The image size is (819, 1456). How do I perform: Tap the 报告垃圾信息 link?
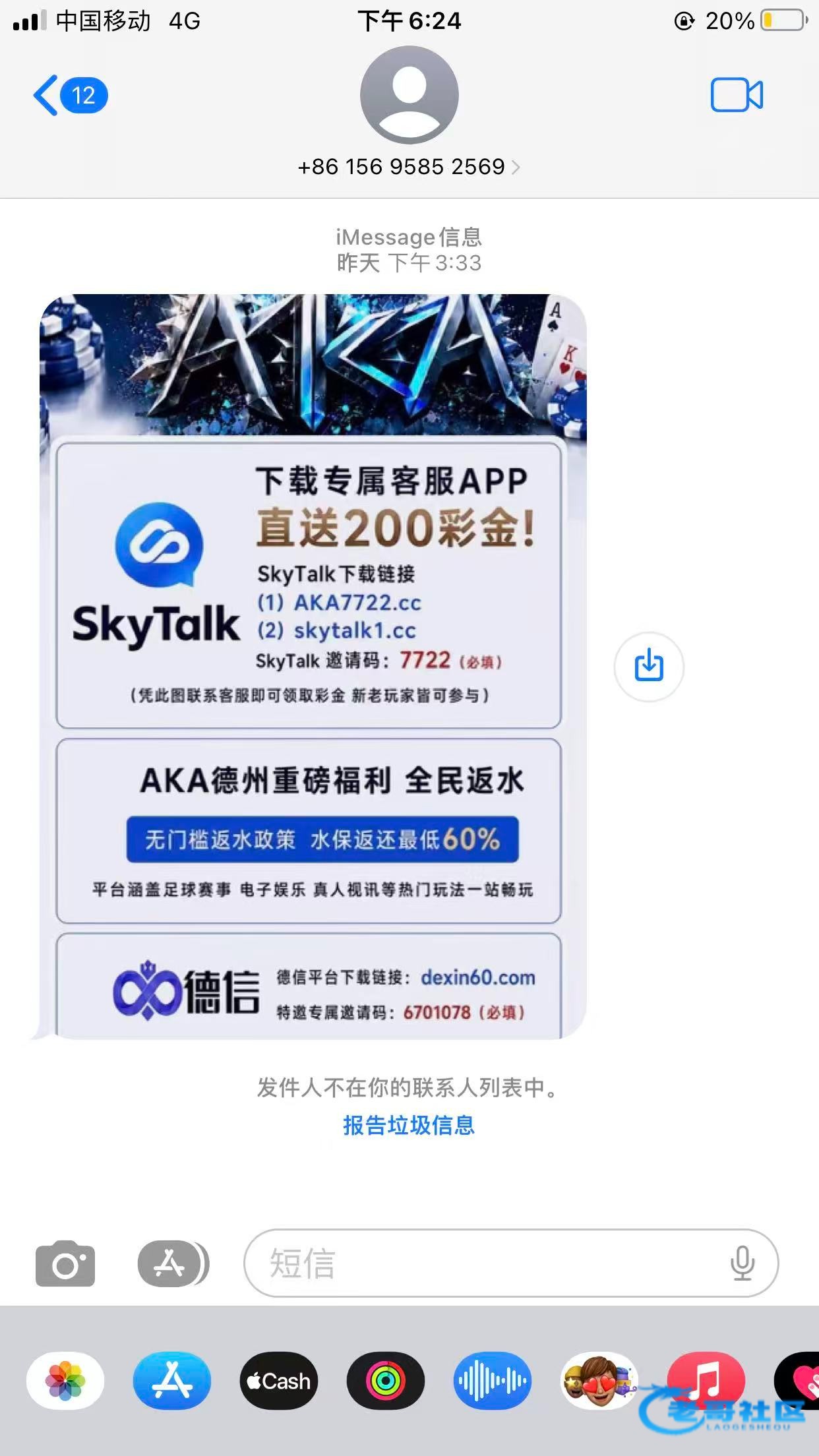tap(409, 1126)
